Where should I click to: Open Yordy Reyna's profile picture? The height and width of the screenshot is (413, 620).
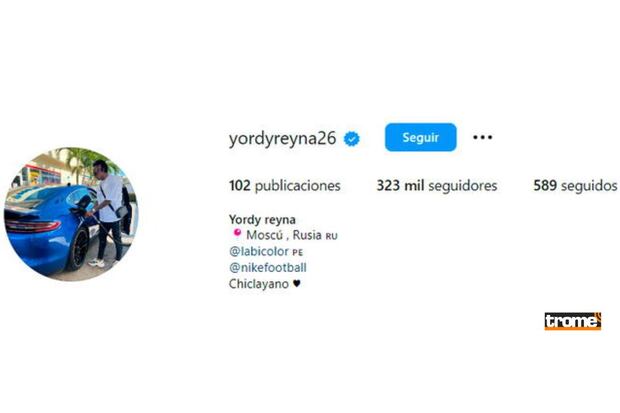70,214
